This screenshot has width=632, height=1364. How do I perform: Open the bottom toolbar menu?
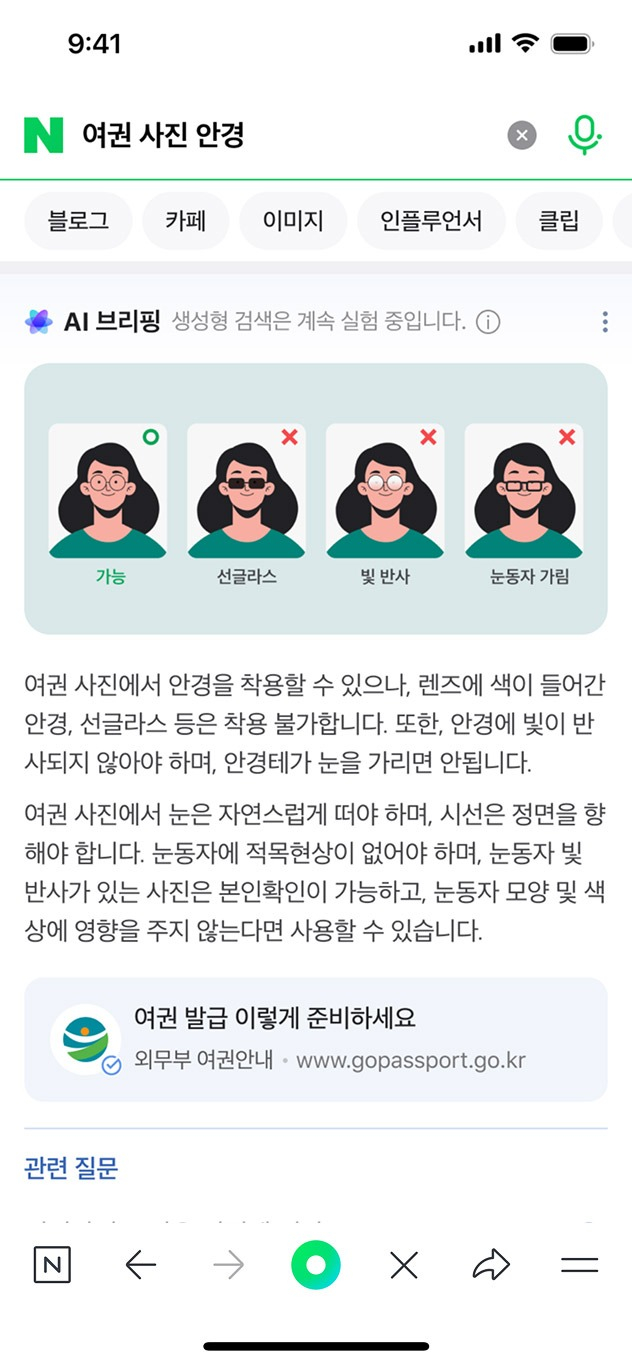(x=579, y=1266)
